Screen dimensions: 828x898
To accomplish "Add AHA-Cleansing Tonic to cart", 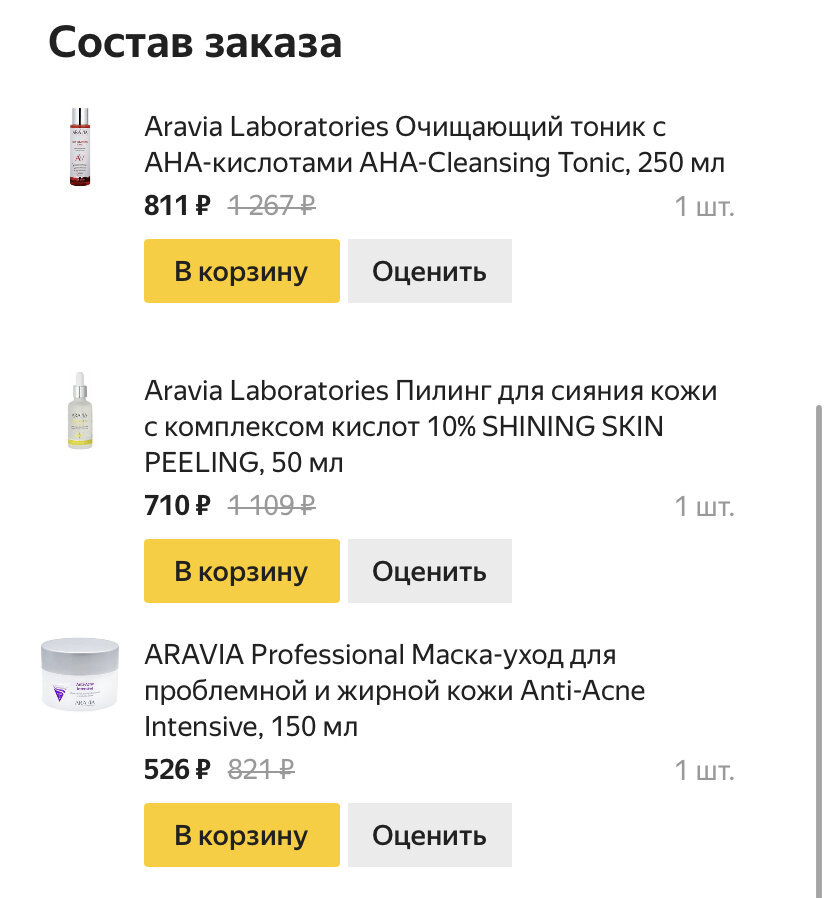I will click(x=241, y=271).
